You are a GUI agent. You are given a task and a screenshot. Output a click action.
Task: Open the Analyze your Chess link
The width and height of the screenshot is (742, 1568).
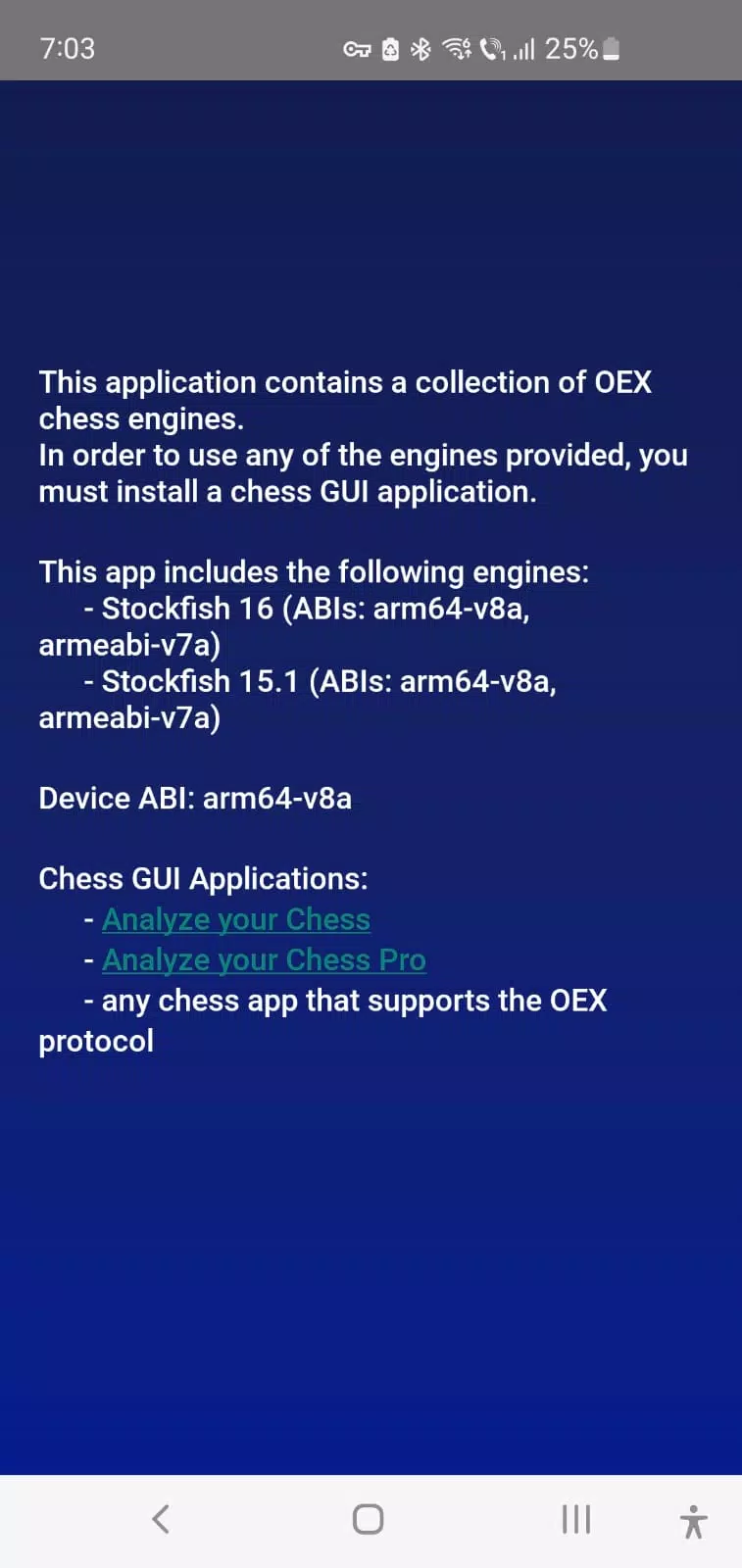pyautogui.click(x=235, y=919)
